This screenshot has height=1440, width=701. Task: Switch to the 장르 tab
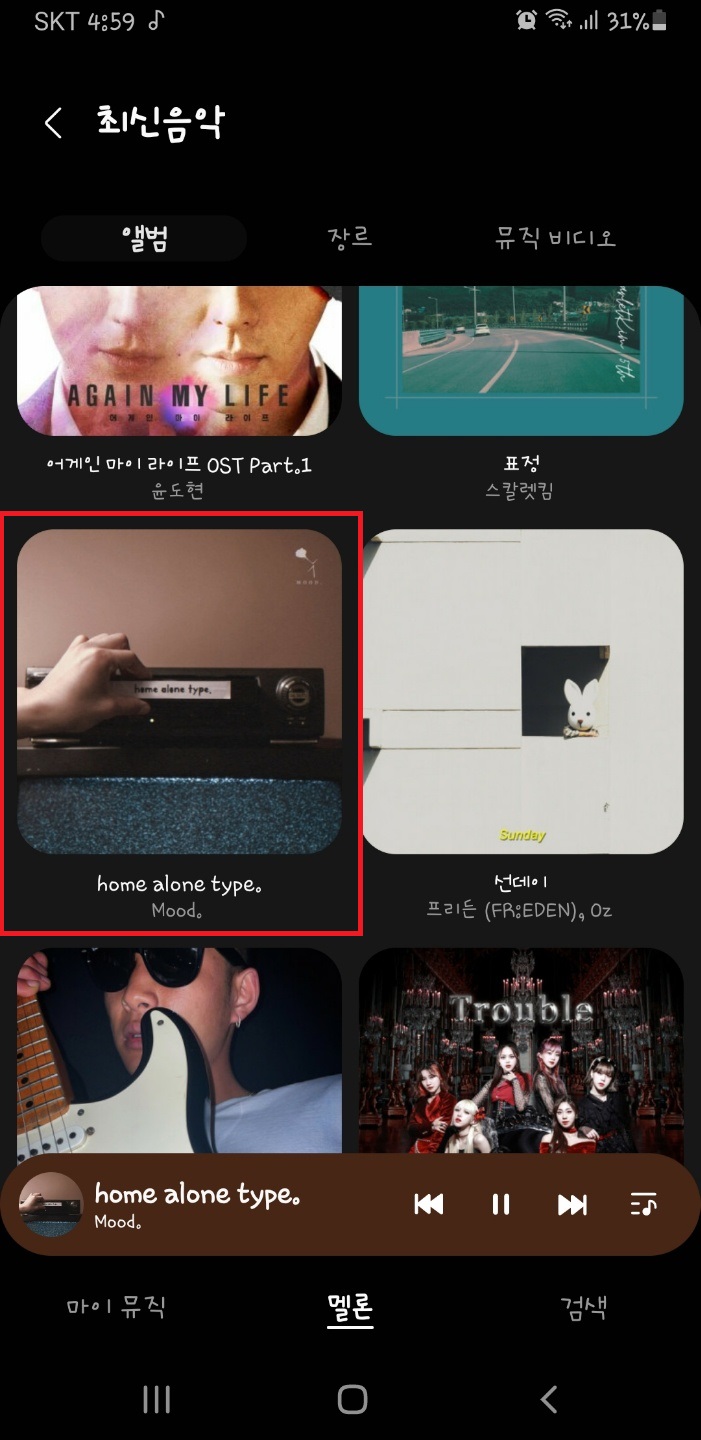[350, 238]
